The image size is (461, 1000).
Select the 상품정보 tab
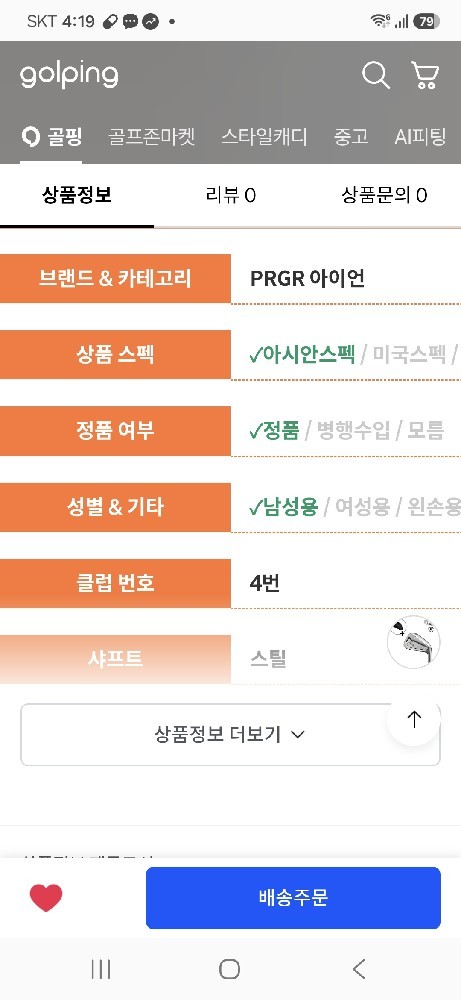tap(77, 195)
